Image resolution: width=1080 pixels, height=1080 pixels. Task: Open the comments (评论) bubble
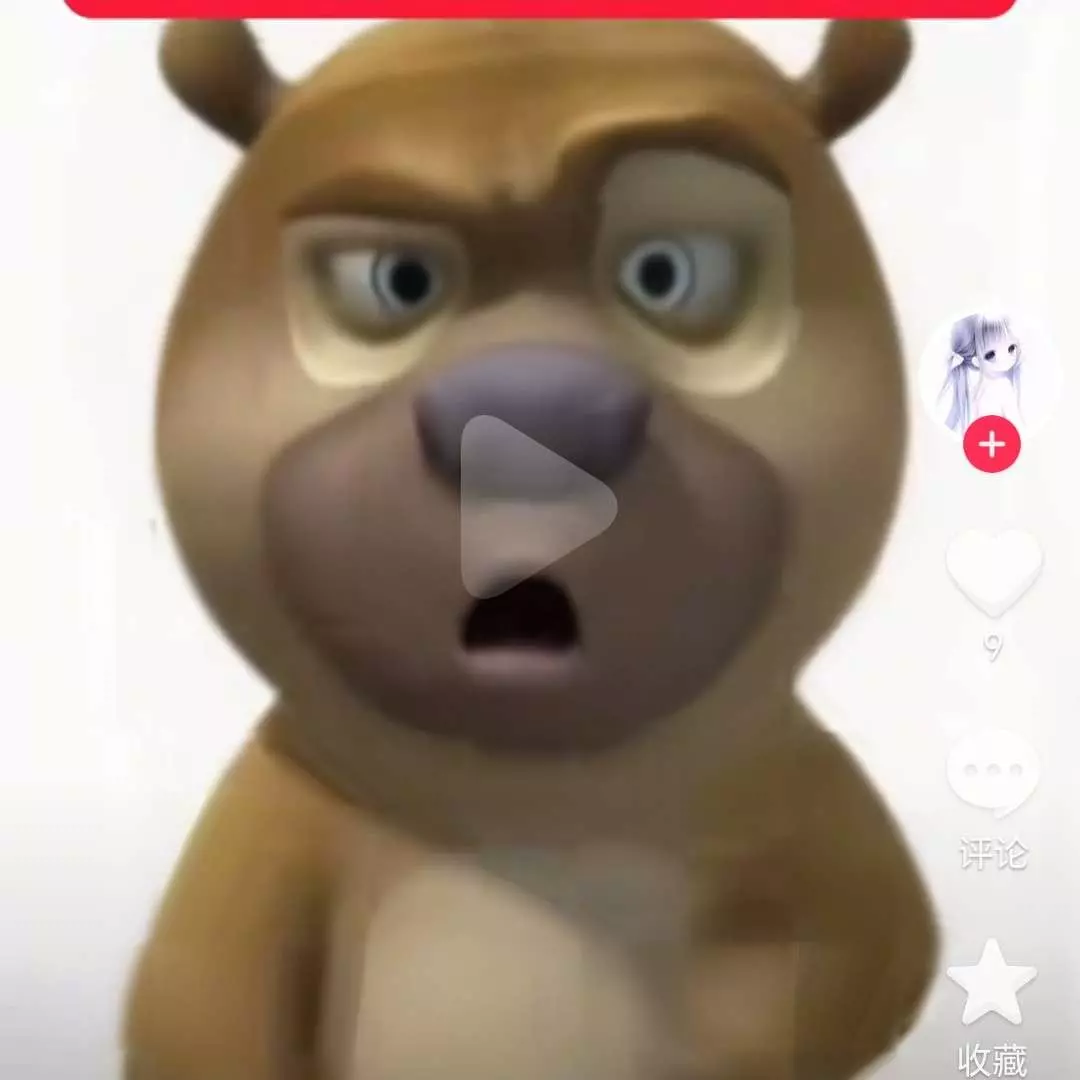993,775
